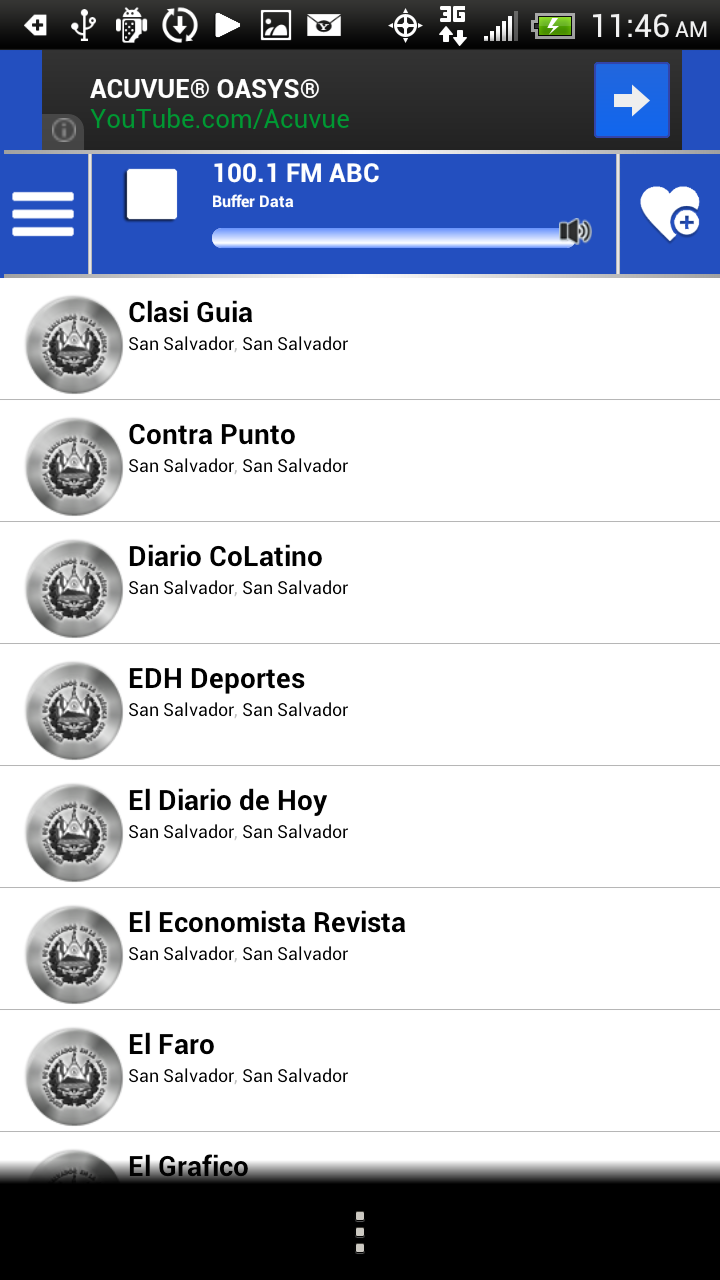Image resolution: width=720 pixels, height=1280 pixels.
Task: Open the ACUVUE OASYS ad arrow
Action: 631,100
